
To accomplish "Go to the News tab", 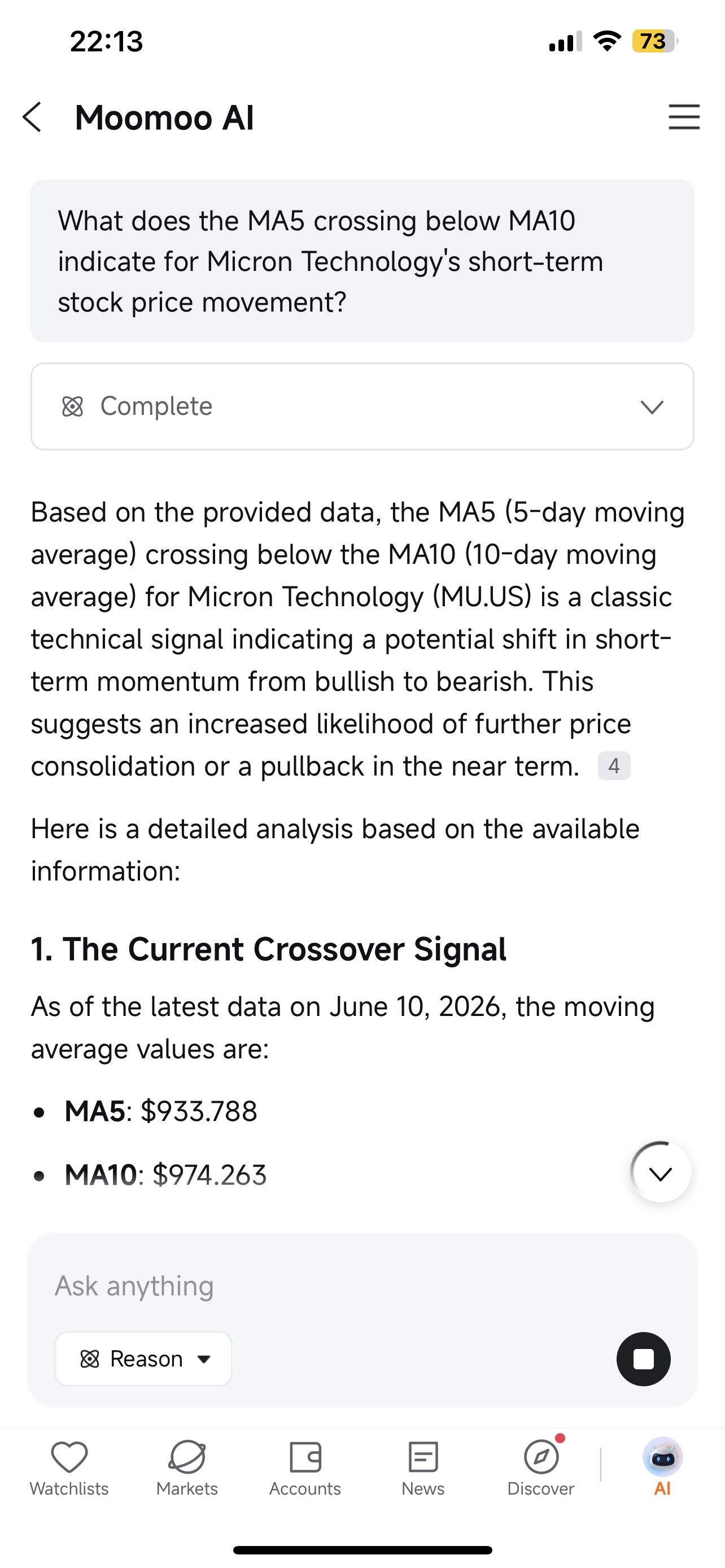I will [x=423, y=1468].
